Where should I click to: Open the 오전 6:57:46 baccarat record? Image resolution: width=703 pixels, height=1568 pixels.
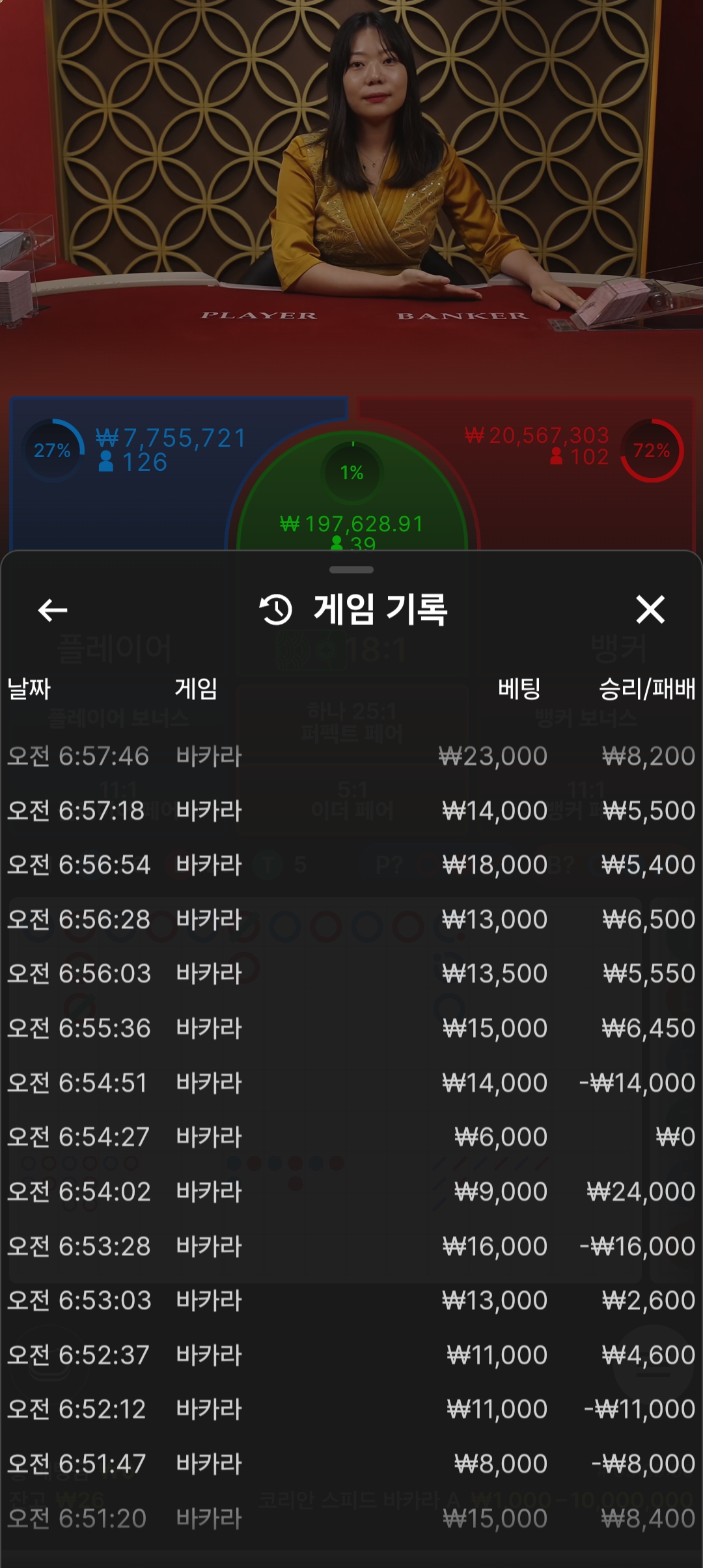click(x=351, y=756)
